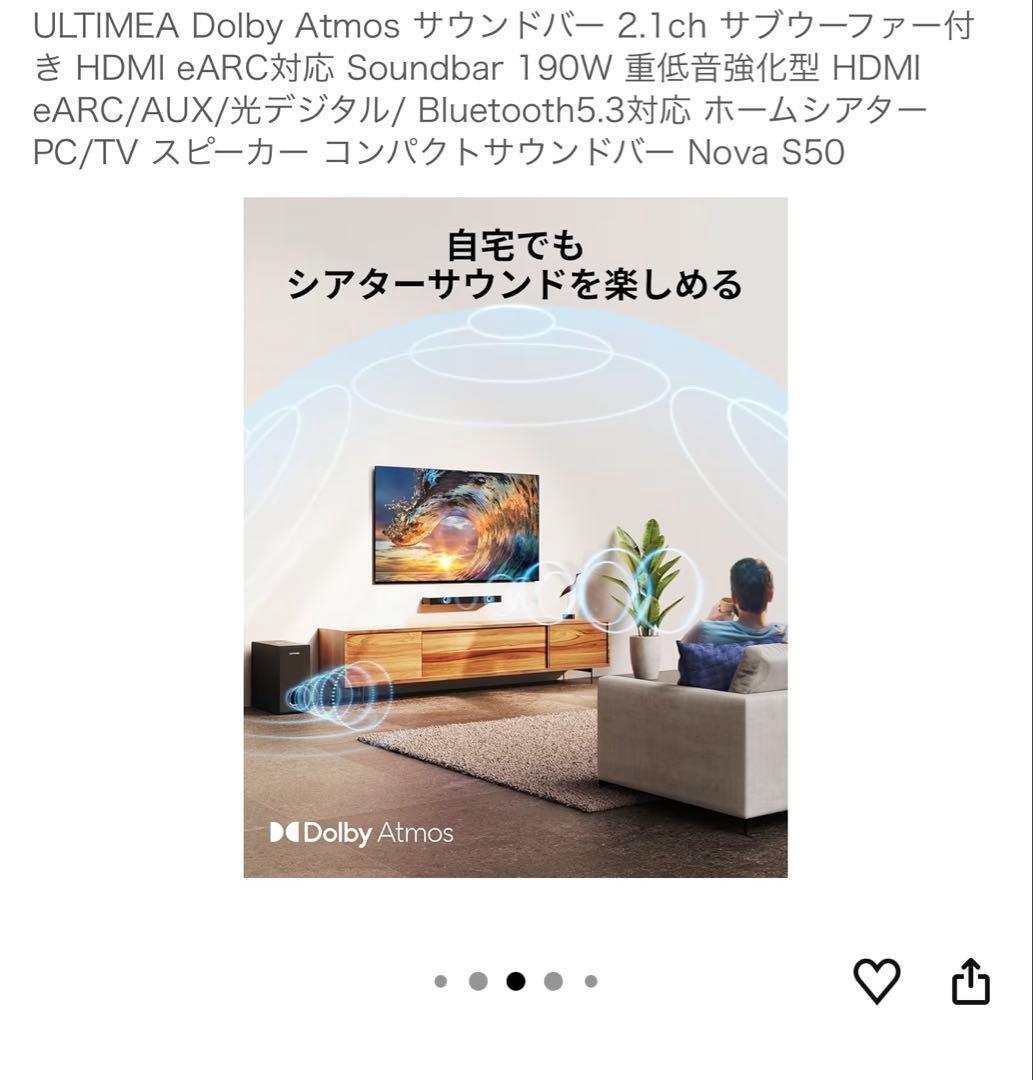This screenshot has height=1080, width=1033.
Task: Share this ULTIMEA soundbar listing
Action: (969, 981)
